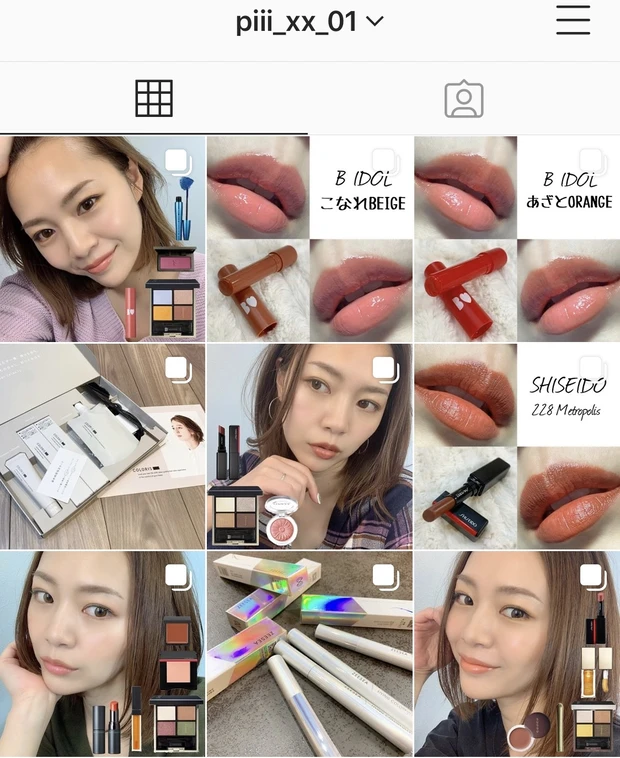The image size is (620, 758).
Task: Open the あざとORANGE lipstick post
Action: click(x=516, y=238)
